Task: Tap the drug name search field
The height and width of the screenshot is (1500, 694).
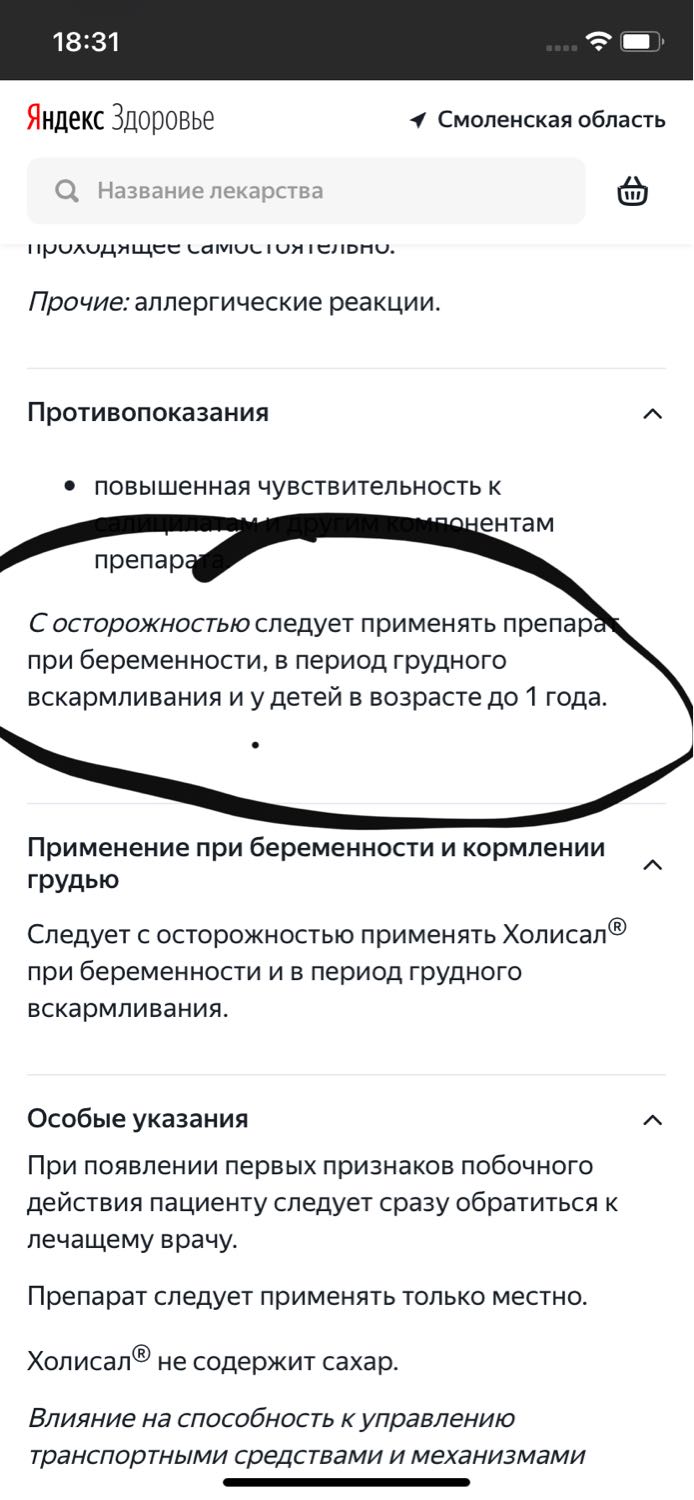Action: point(306,191)
